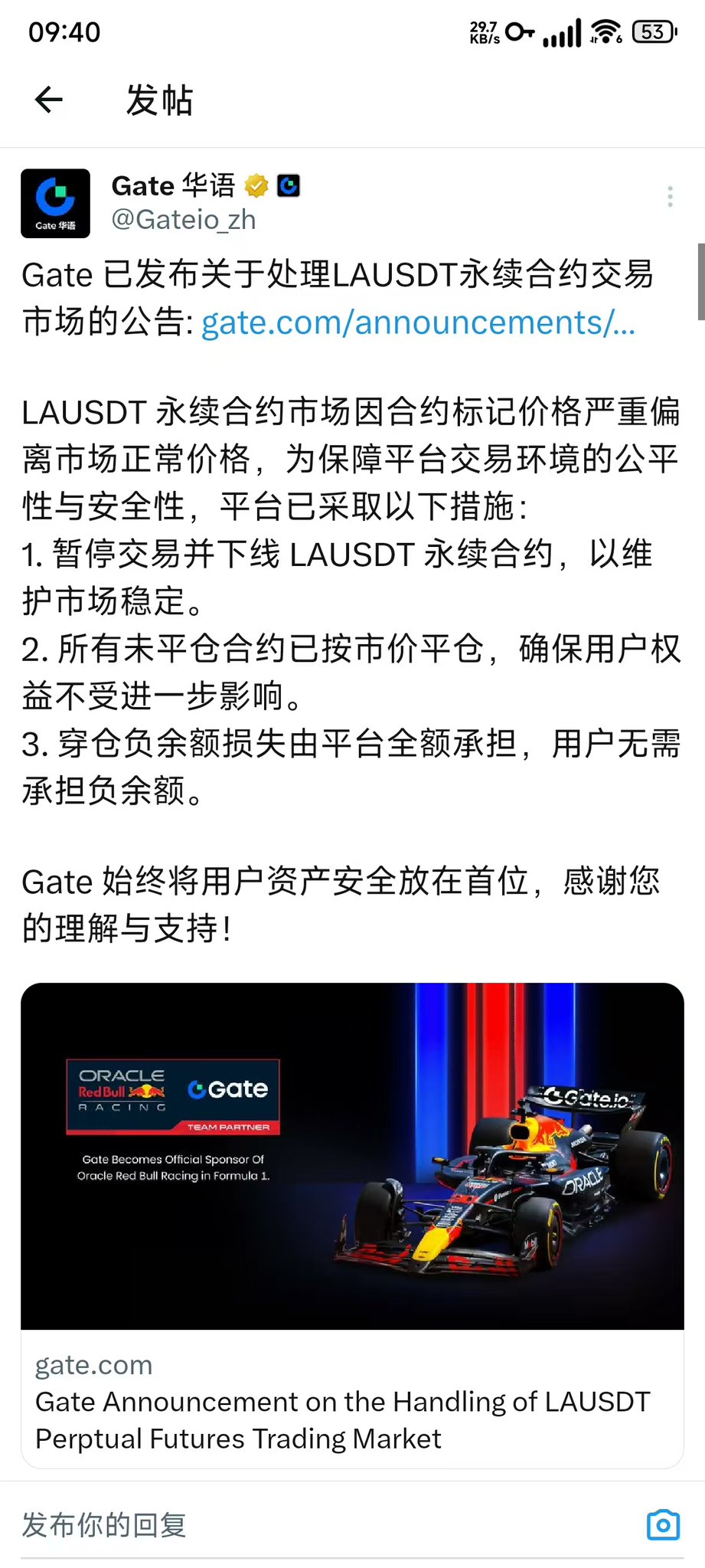Open the camera to attach a photo
Viewport: 705px width, 1568px height.
tap(663, 1524)
